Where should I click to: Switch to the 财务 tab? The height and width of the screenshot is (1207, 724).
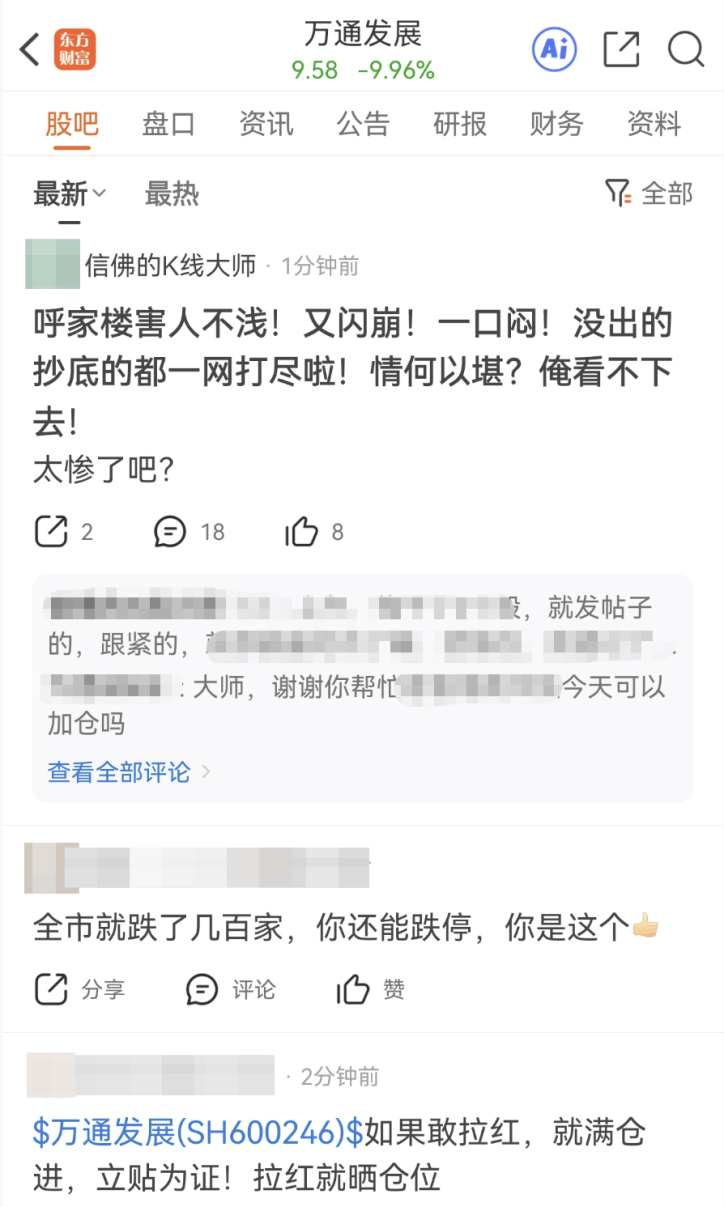click(555, 123)
